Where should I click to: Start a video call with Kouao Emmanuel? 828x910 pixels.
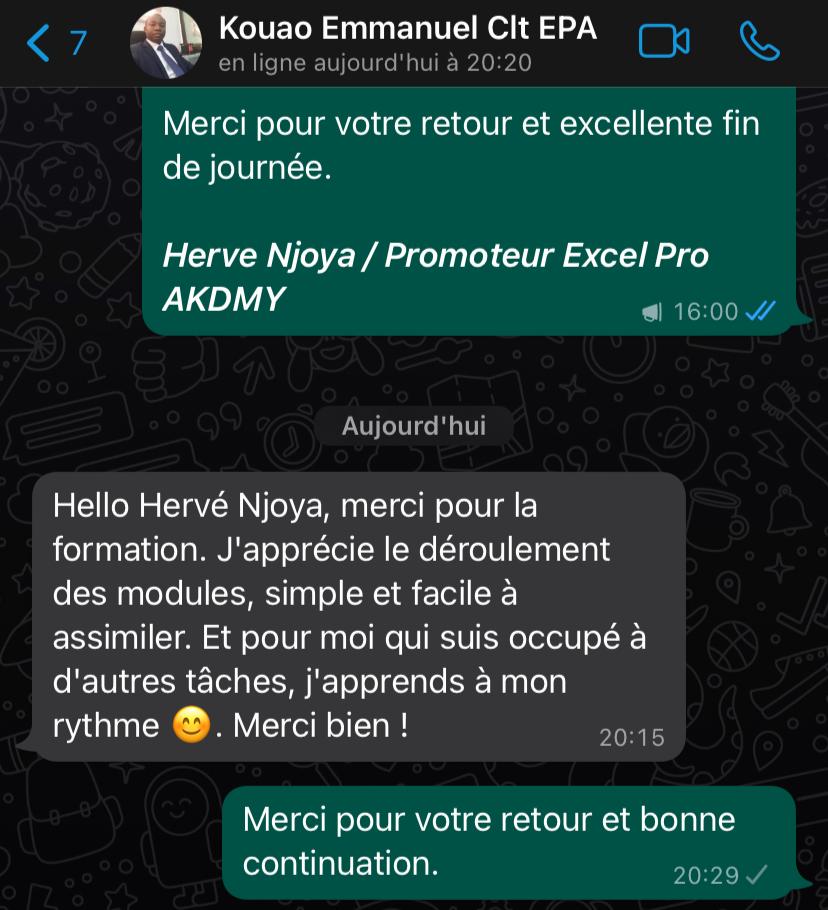pyautogui.click(x=664, y=42)
